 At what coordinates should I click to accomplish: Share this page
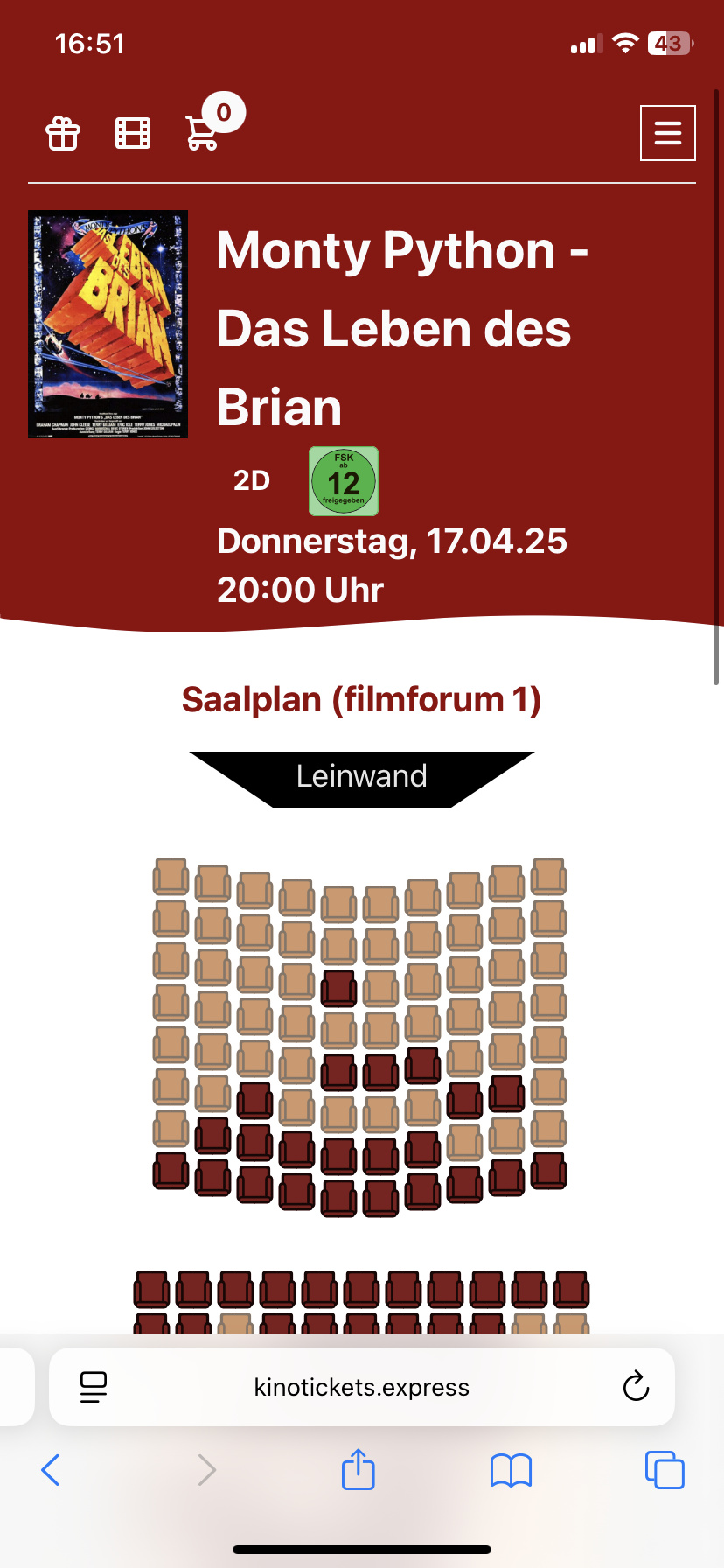pos(359,1470)
